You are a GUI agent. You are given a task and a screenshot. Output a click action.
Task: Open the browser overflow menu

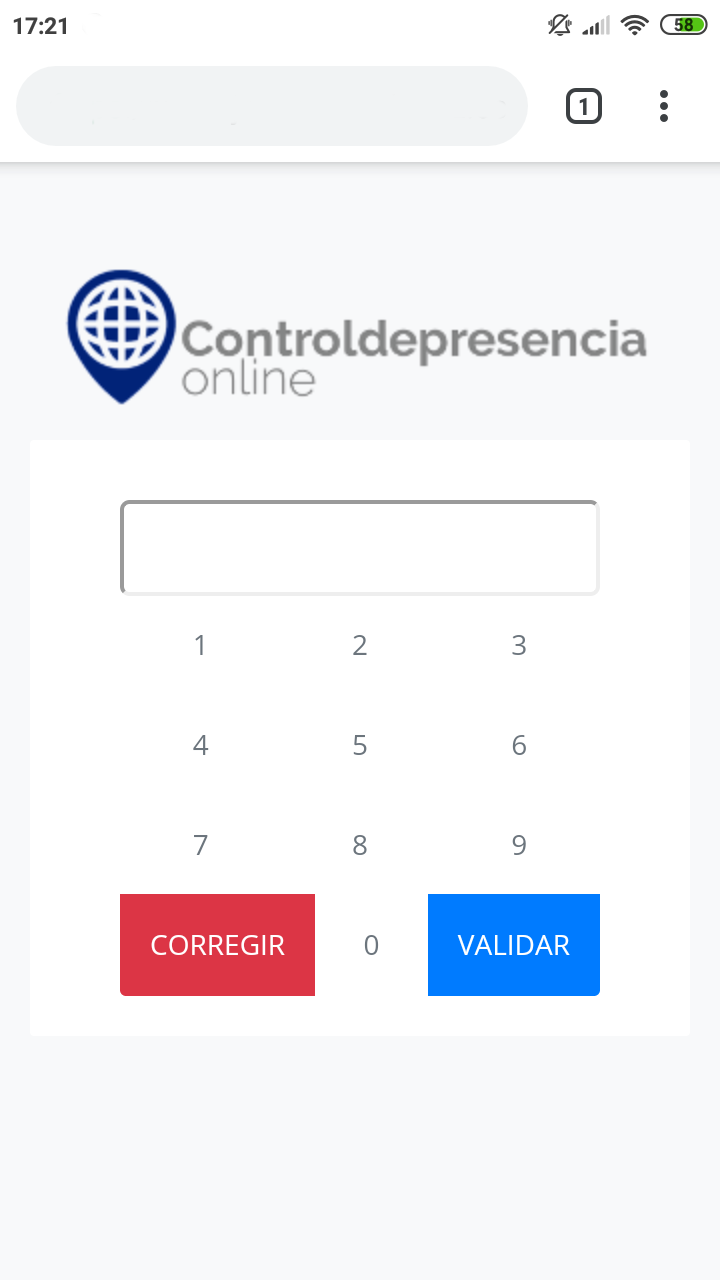[x=664, y=106]
